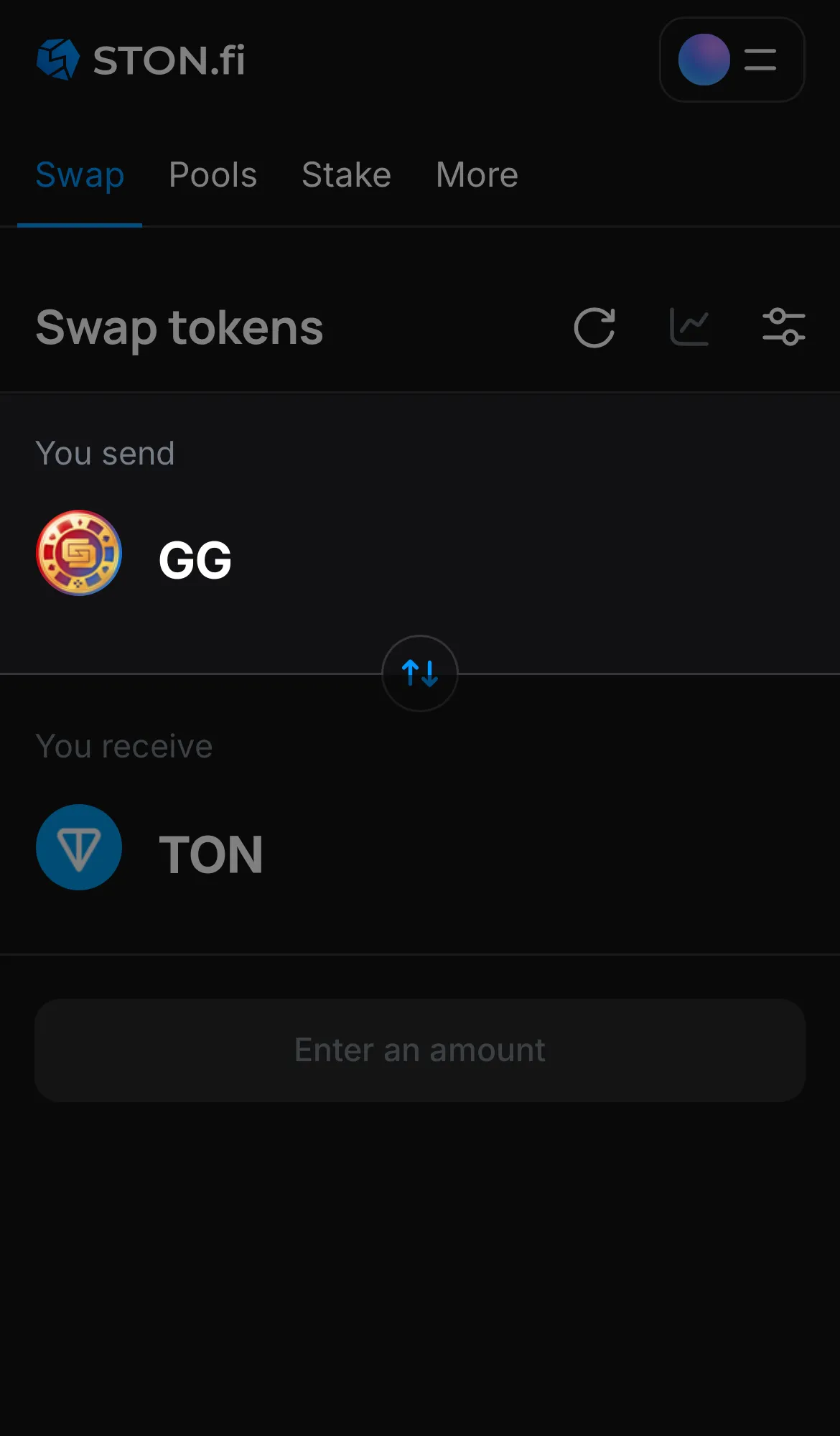Click the Enter an amount button

pos(420,1050)
